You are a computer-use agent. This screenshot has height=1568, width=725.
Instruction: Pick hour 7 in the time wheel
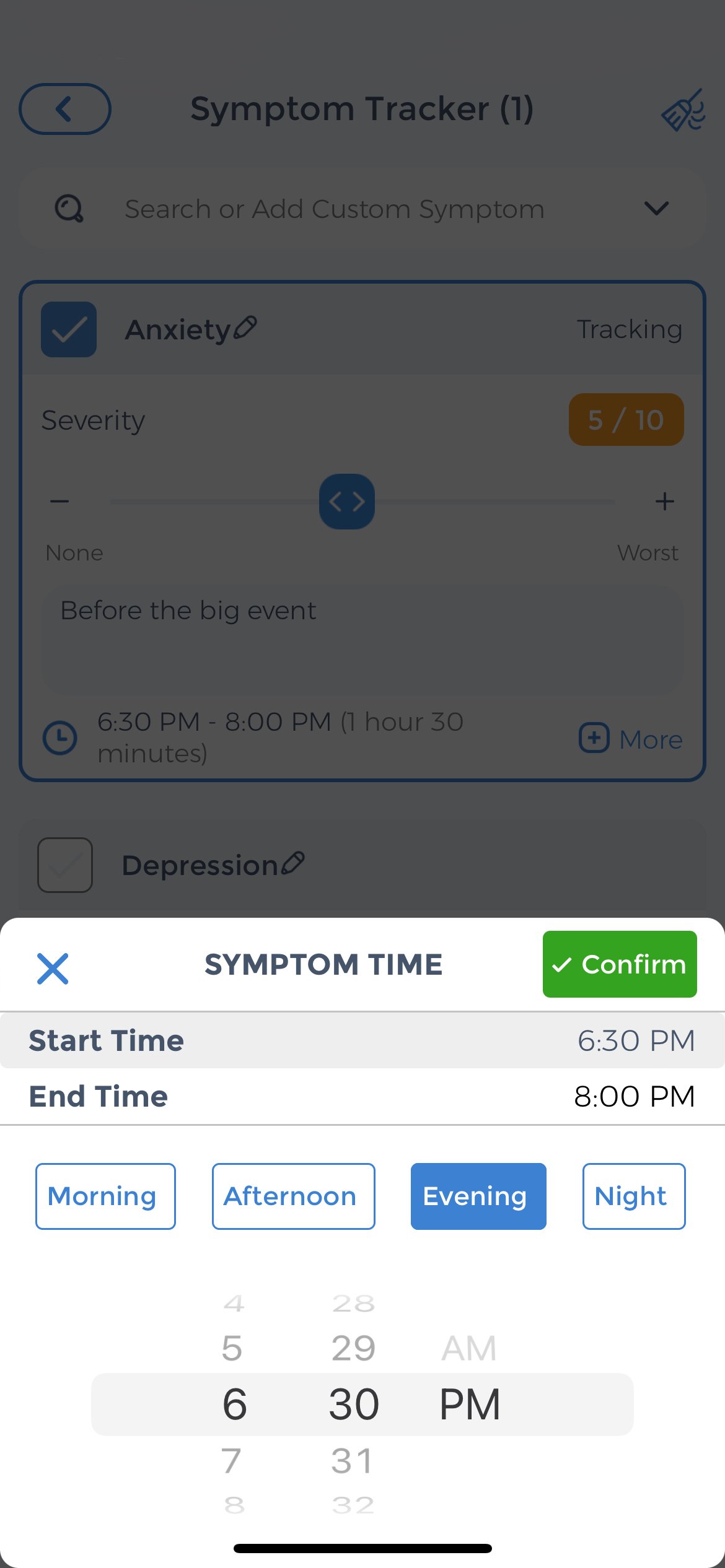232,1461
